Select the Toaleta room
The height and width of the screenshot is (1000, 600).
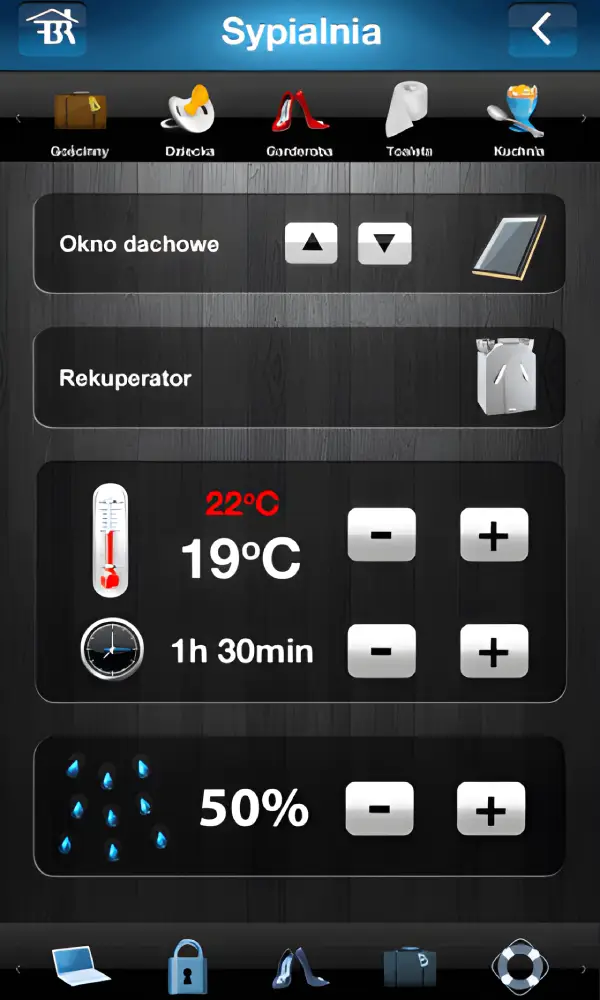click(x=409, y=121)
